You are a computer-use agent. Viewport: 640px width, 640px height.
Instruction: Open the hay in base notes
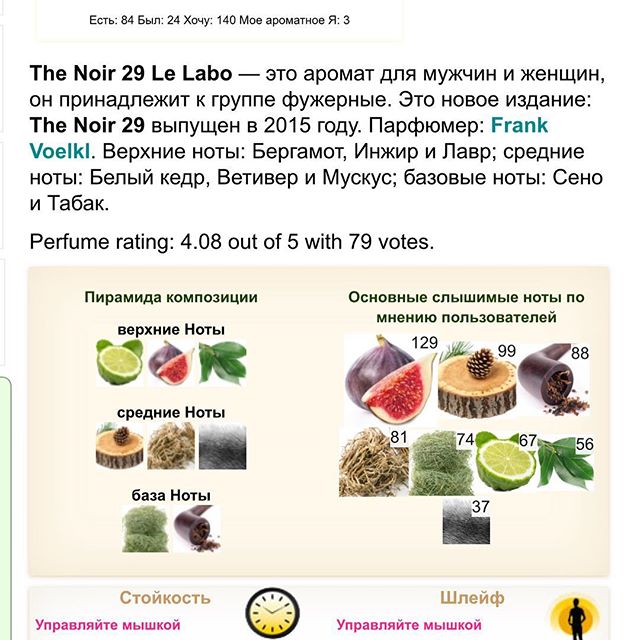[x=145, y=529]
